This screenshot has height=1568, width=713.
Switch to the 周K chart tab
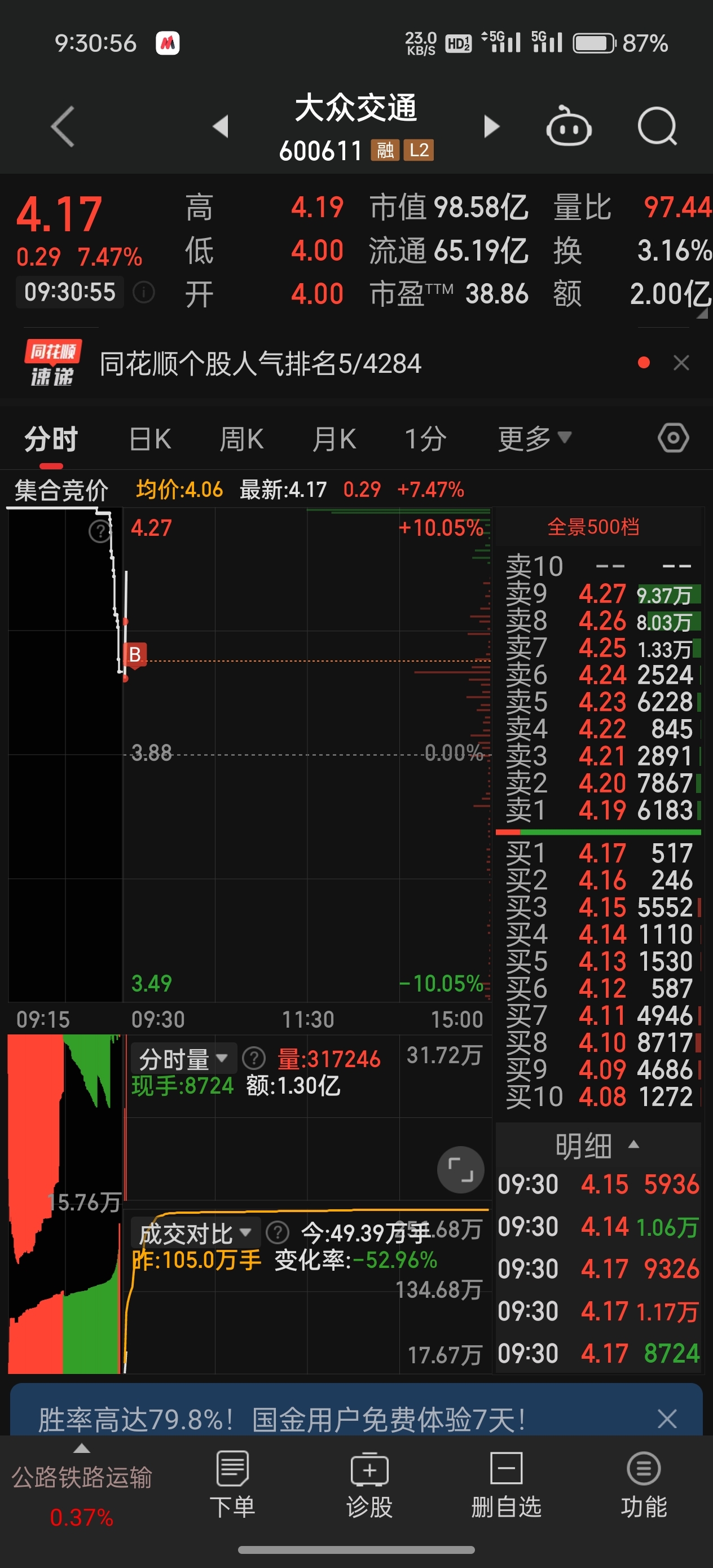point(241,439)
